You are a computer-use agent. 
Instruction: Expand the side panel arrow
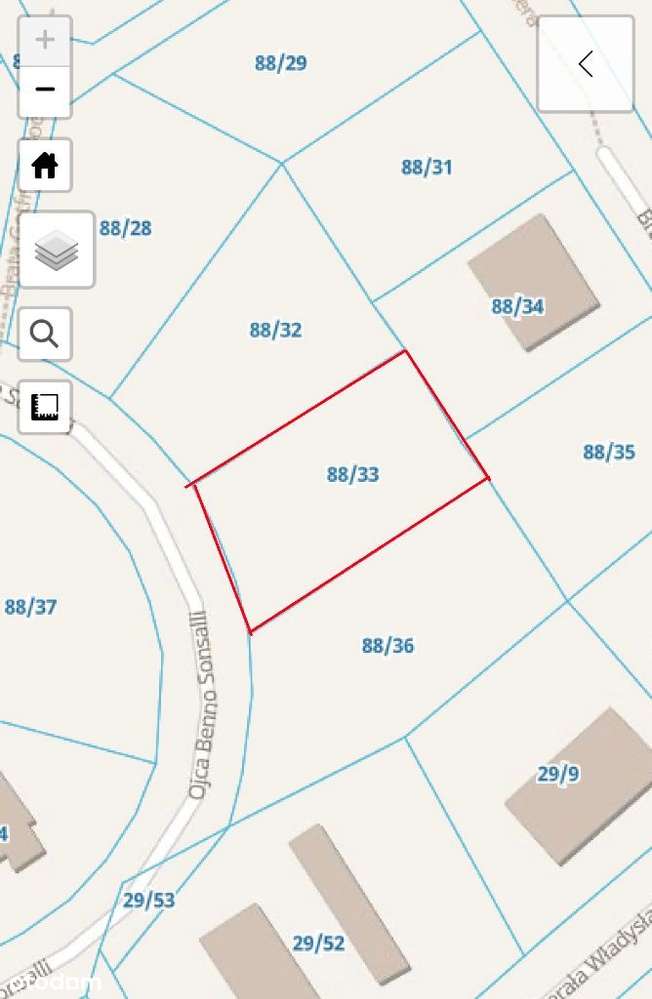(585, 65)
